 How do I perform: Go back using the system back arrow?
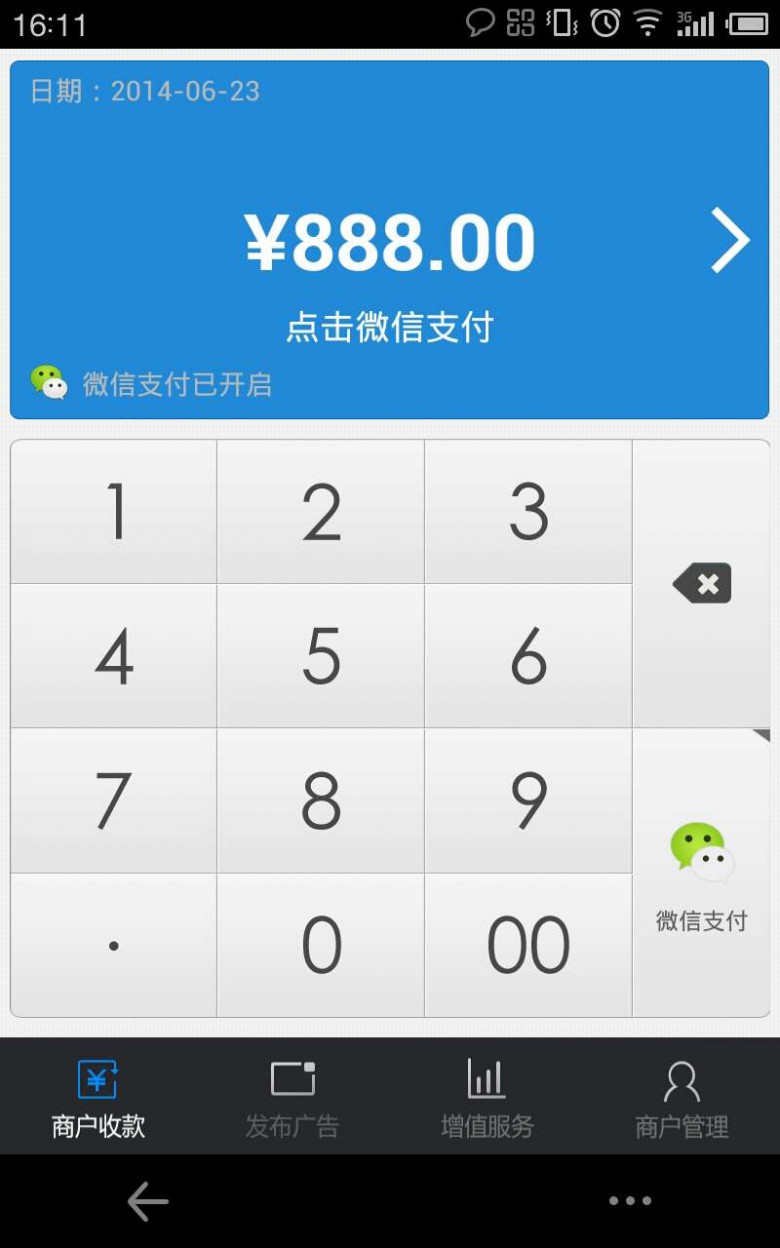click(x=148, y=1201)
